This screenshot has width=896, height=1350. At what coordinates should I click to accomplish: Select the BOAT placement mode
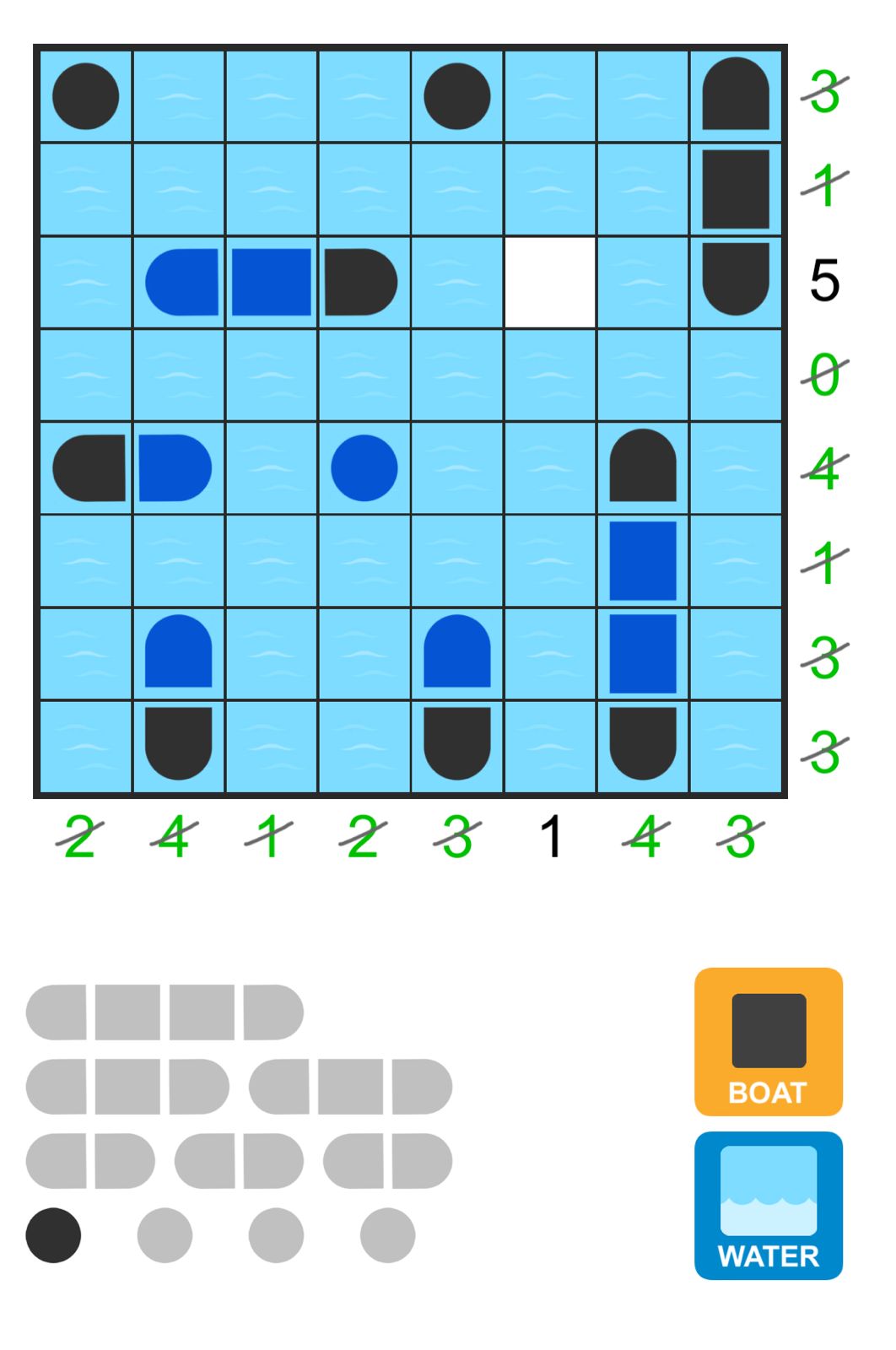point(768,1041)
